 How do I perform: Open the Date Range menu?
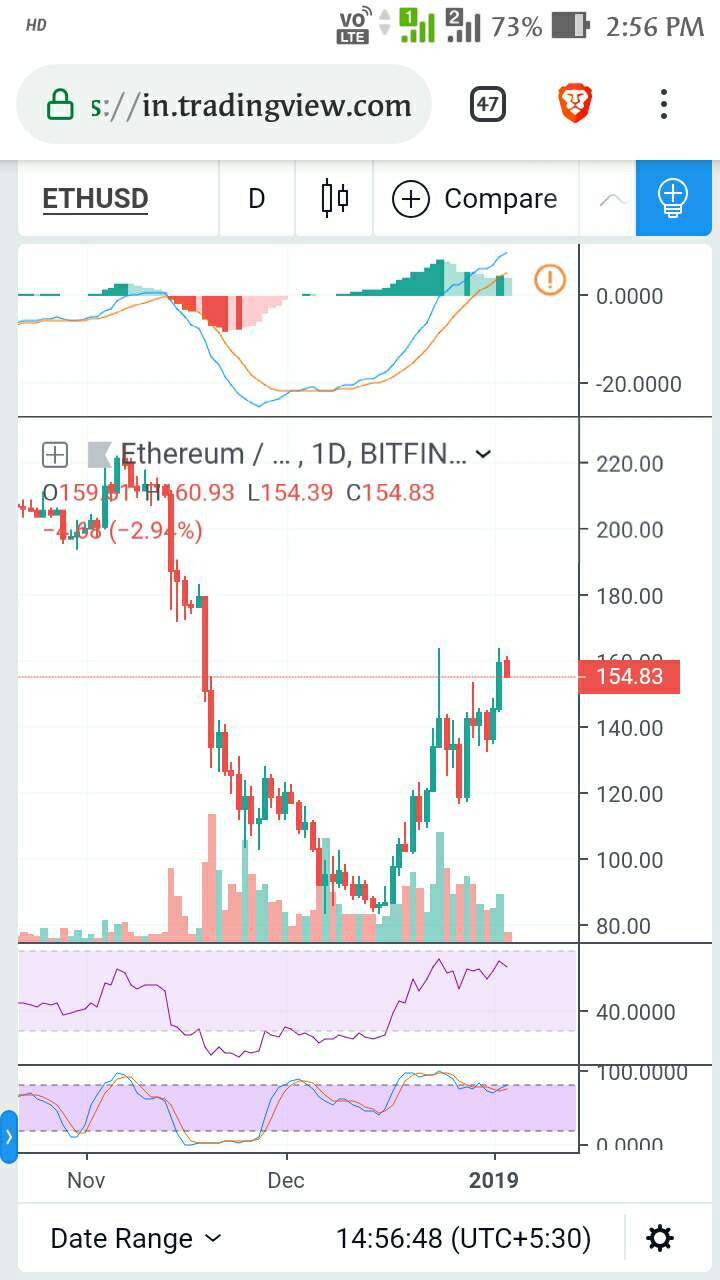(136, 1239)
